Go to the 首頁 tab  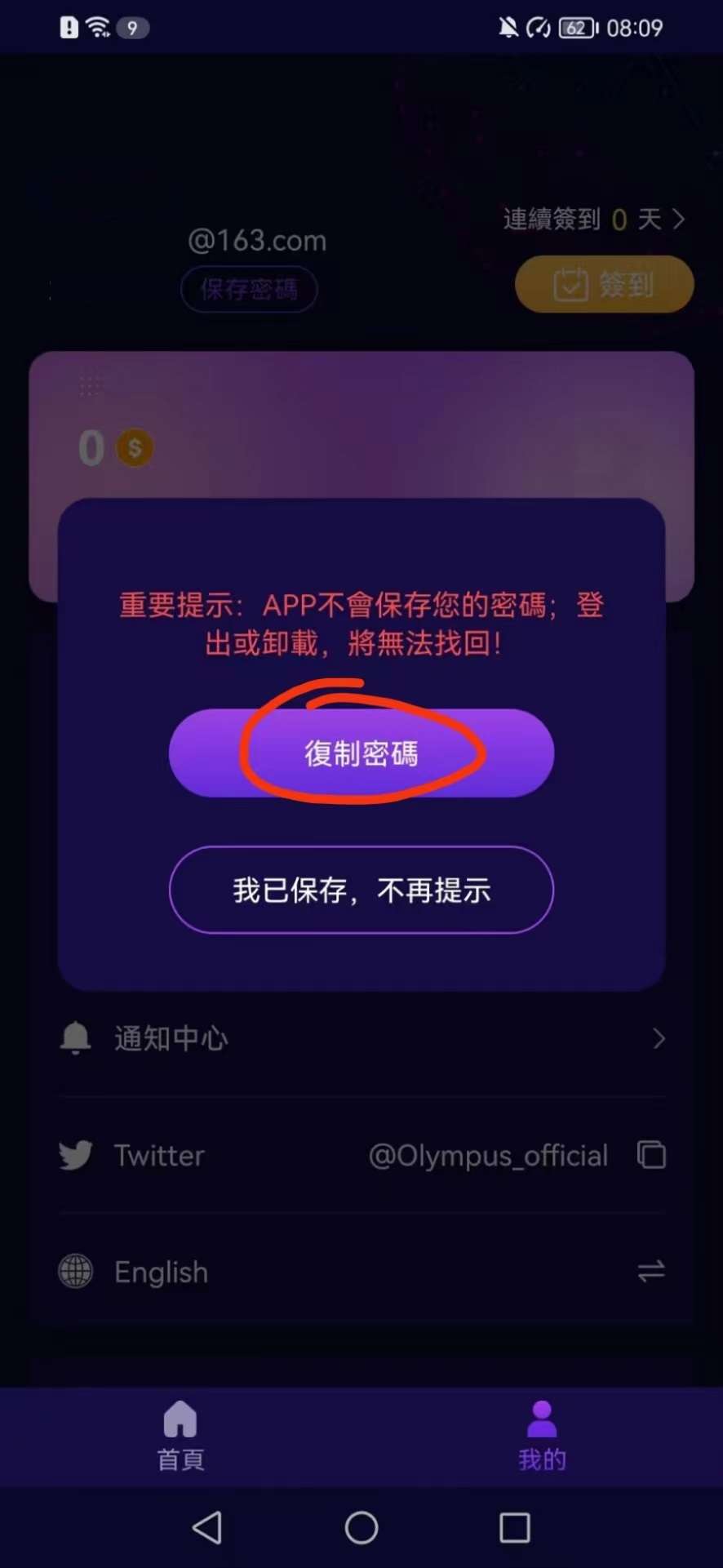(180, 1437)
